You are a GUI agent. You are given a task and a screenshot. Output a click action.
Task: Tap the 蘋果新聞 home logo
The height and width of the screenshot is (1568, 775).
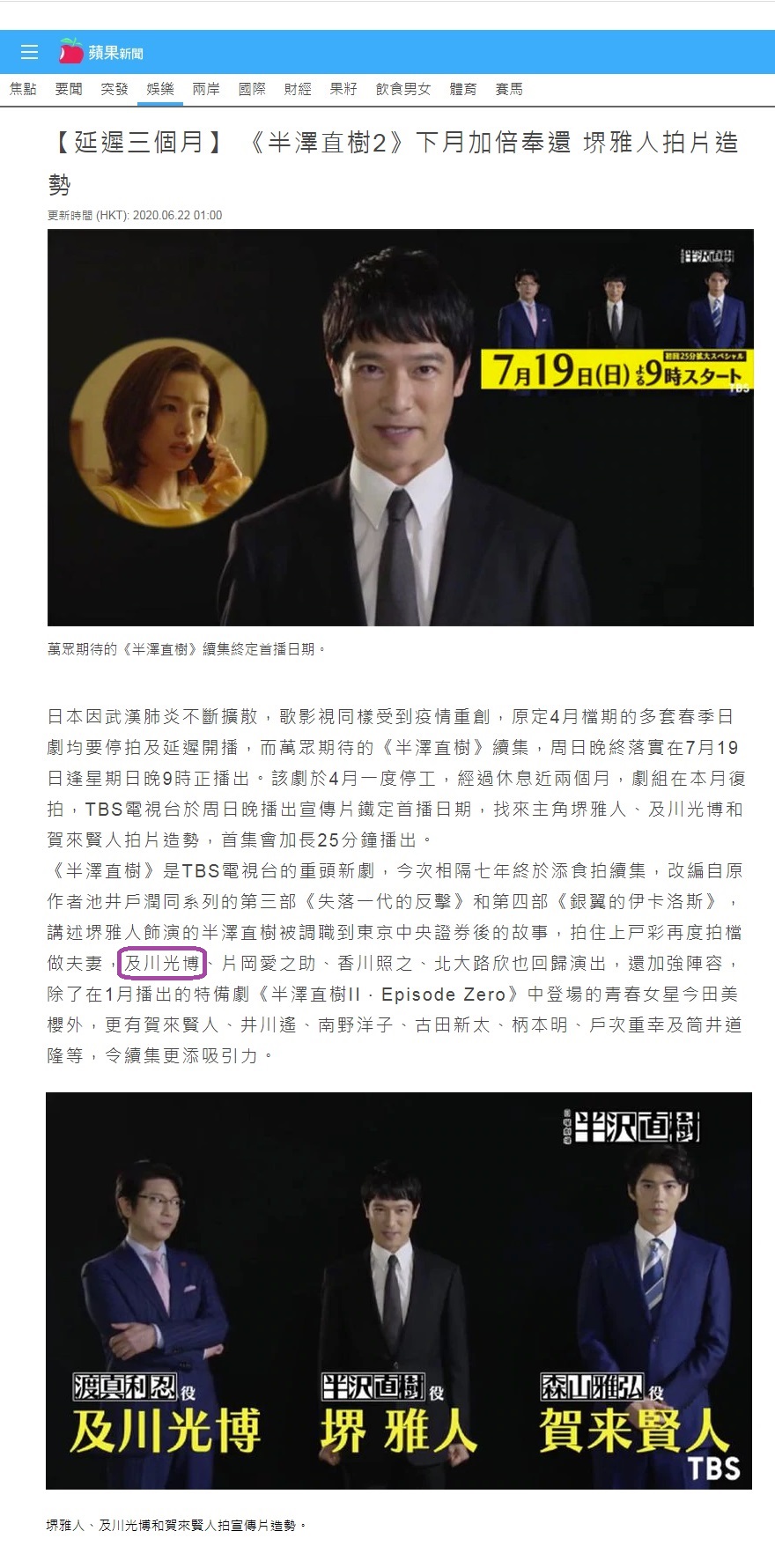tap(101, 52)
